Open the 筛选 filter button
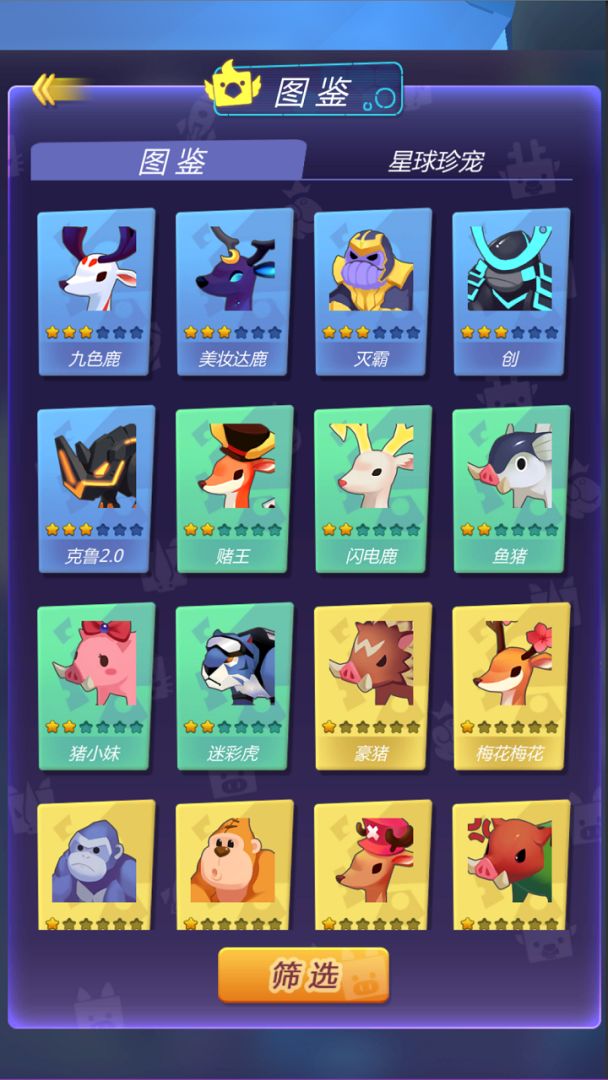The height and width of the screenshot is (1080, 608). point(303,975)
